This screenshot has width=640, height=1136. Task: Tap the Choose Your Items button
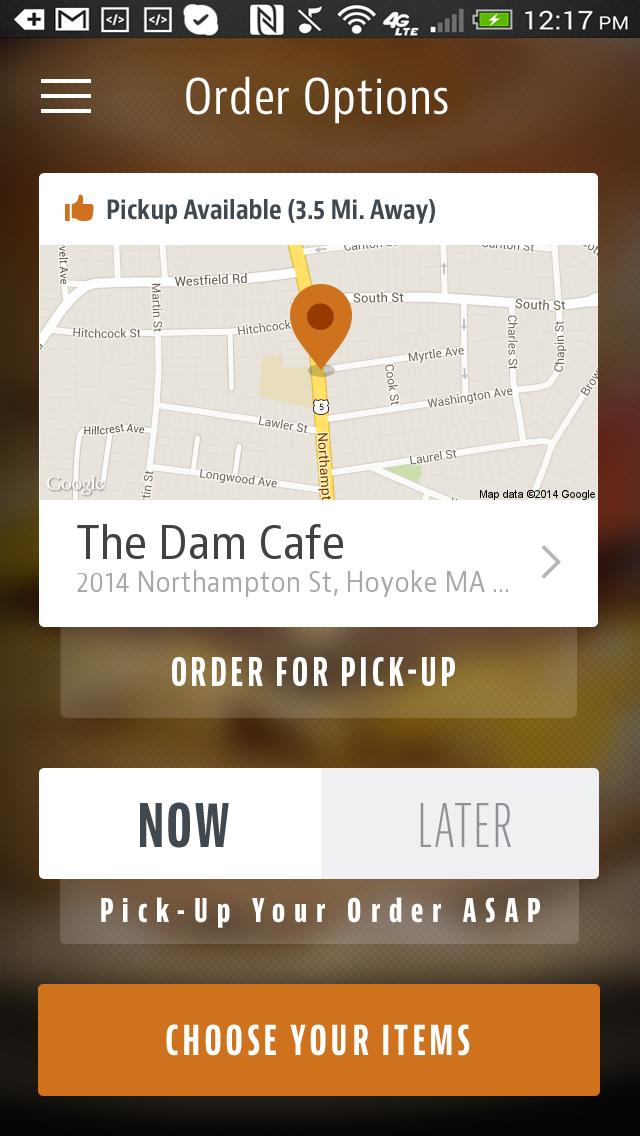coord(319,1040)
